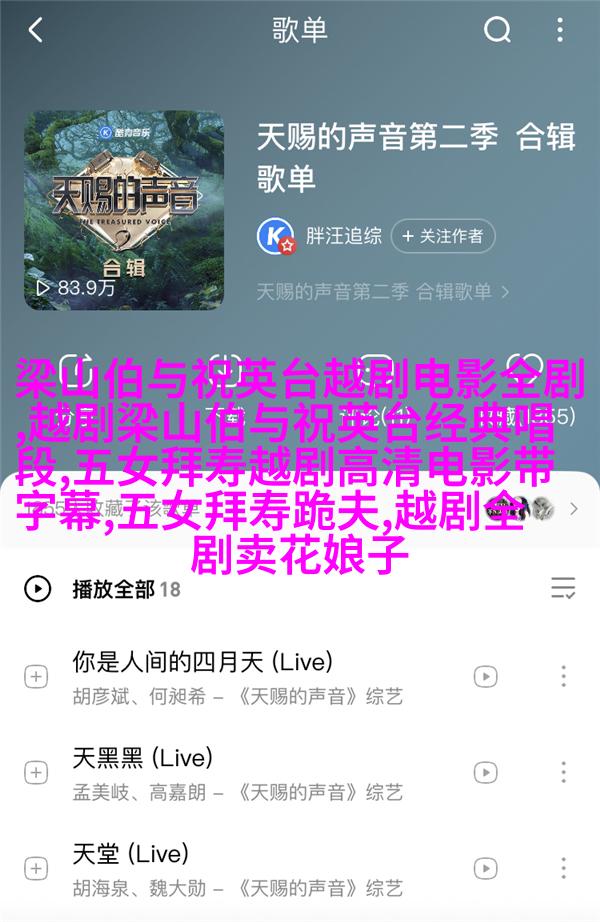Watch the video for 你是人间的四月天
Viewport: 600px width, 922px height.
(x=485, y=677)
